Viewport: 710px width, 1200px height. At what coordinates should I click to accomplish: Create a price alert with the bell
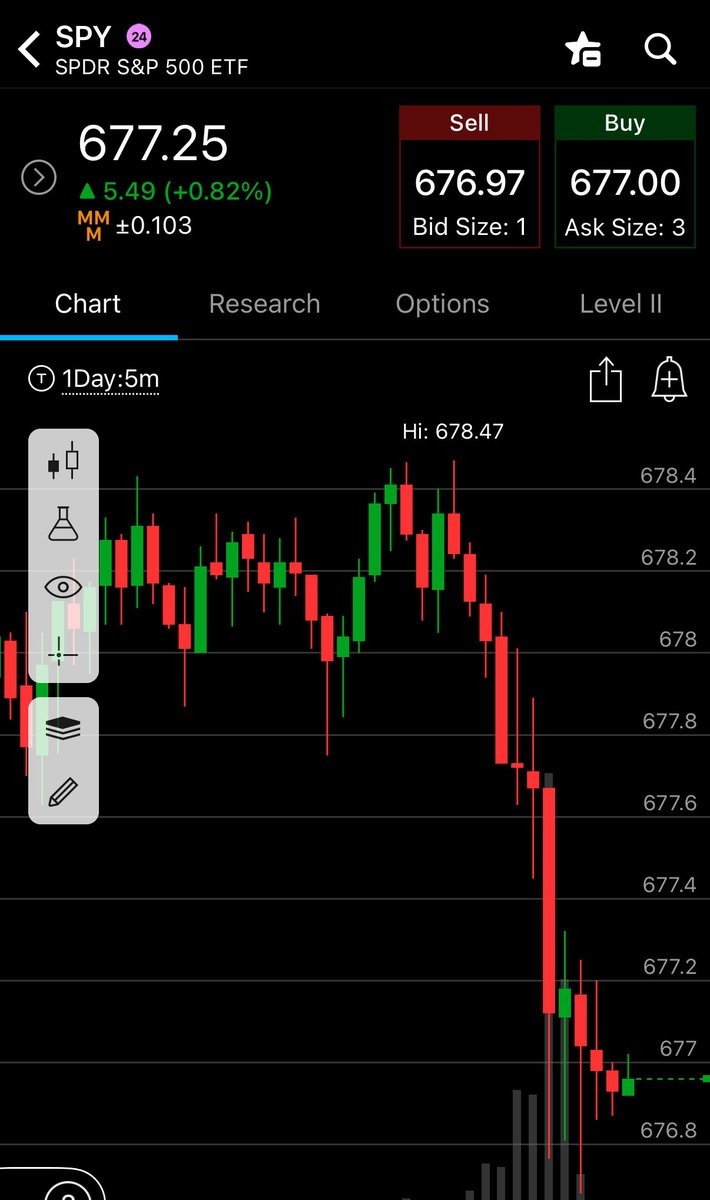coord(669,380)
